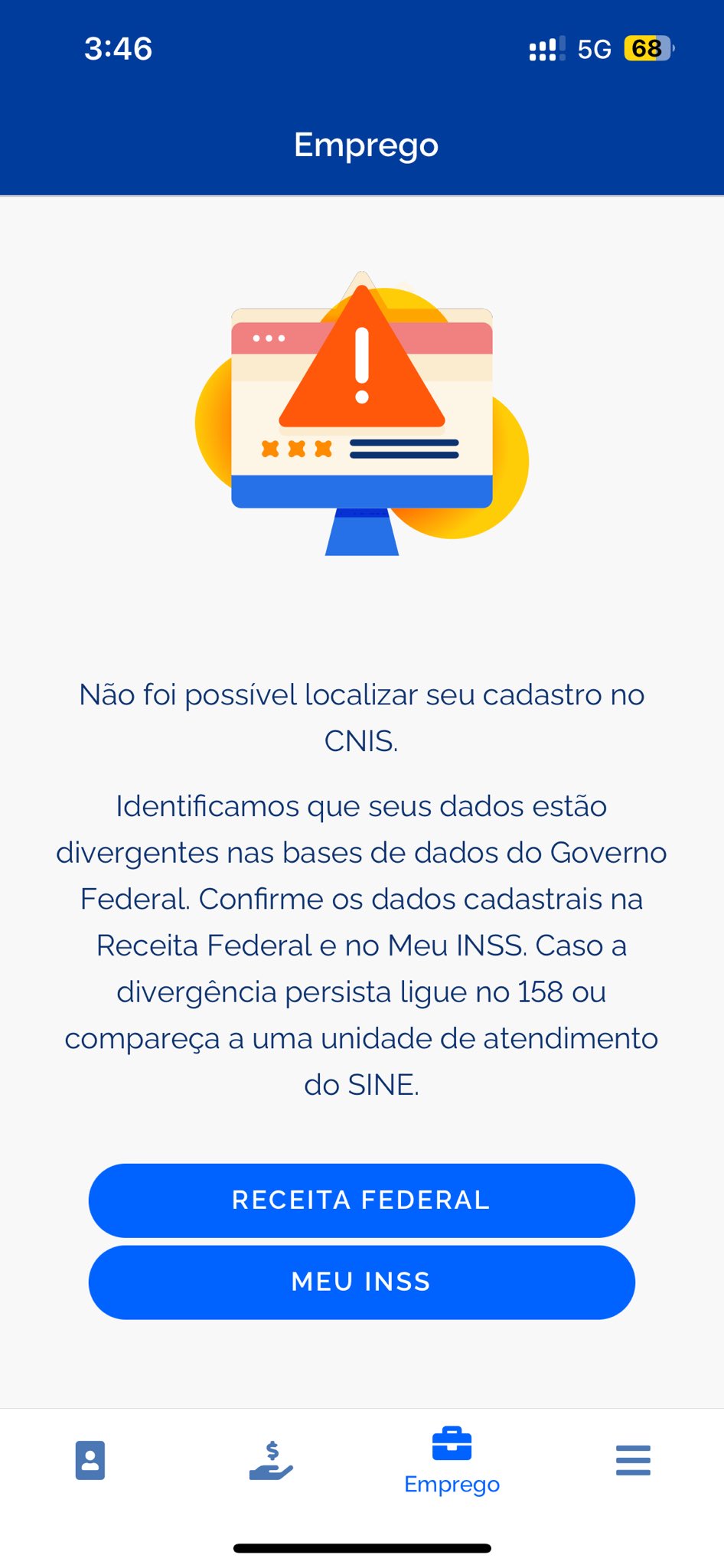This screenshot has height=1568, width=724.
Task: Tap the RECEITA FEDERAL button
Action: (x=361, y=1200)
